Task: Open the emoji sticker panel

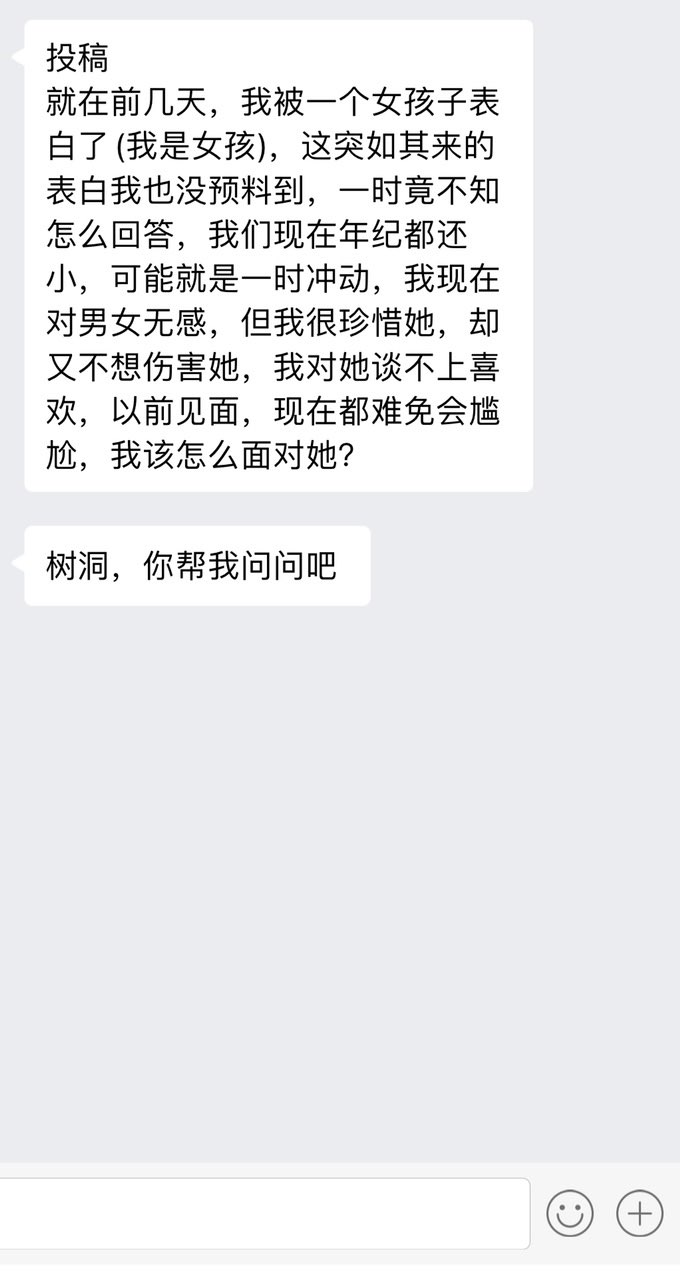Action: (x=570, y=1214)
